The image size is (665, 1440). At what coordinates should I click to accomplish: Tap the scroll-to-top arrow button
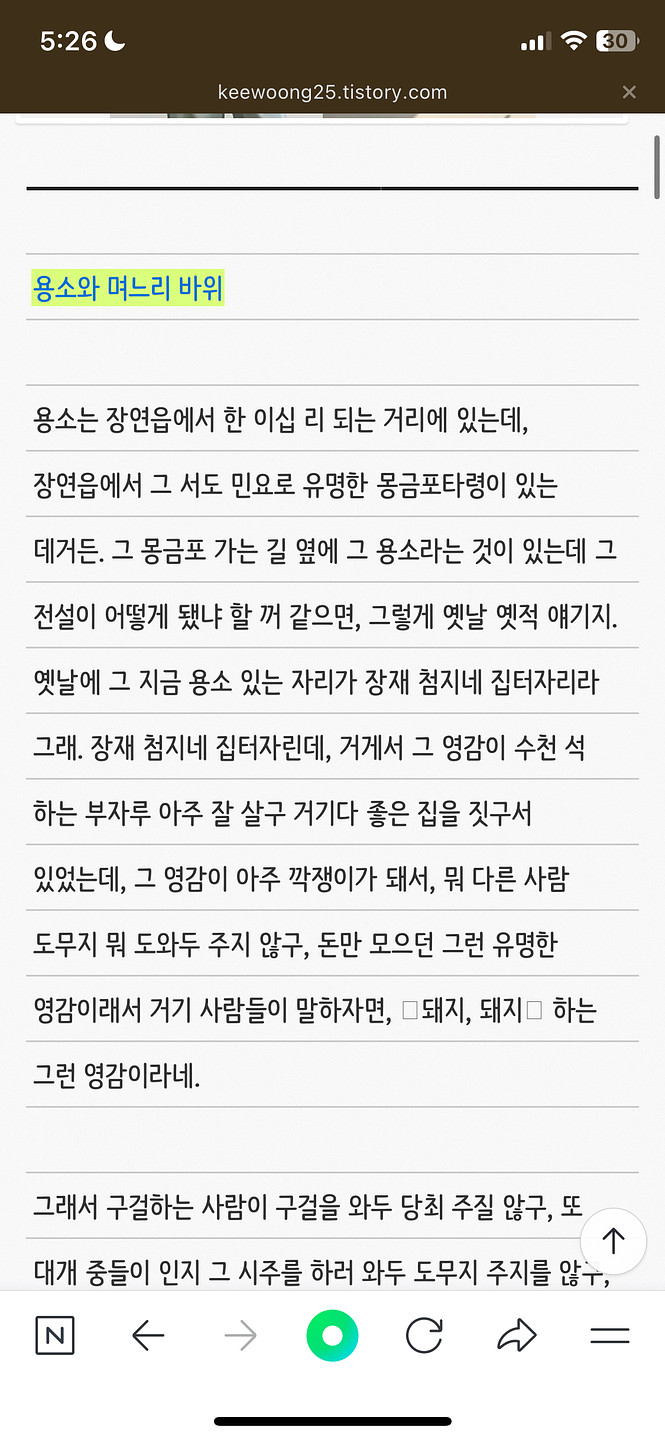coord(613,1242)
